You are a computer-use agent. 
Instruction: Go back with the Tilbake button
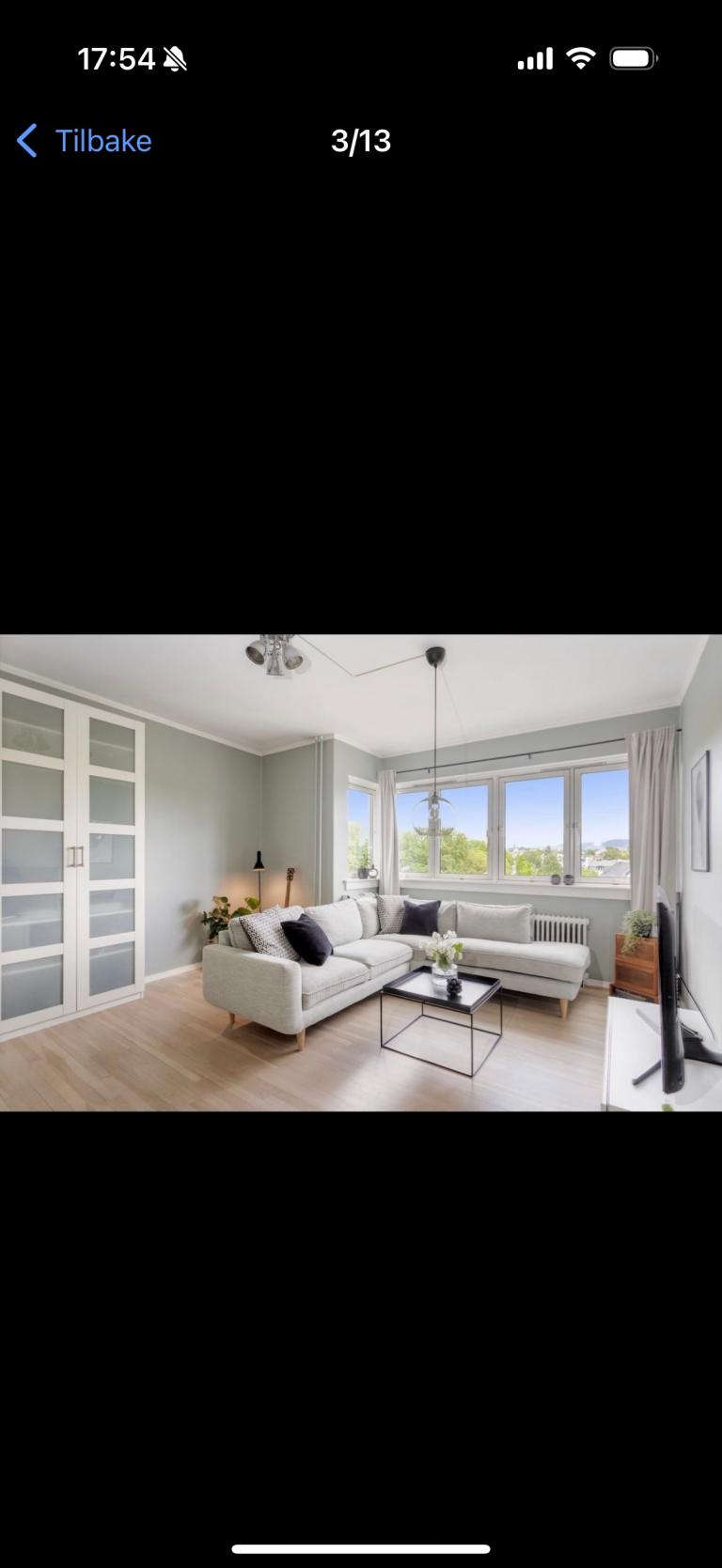tap(85, 141)
